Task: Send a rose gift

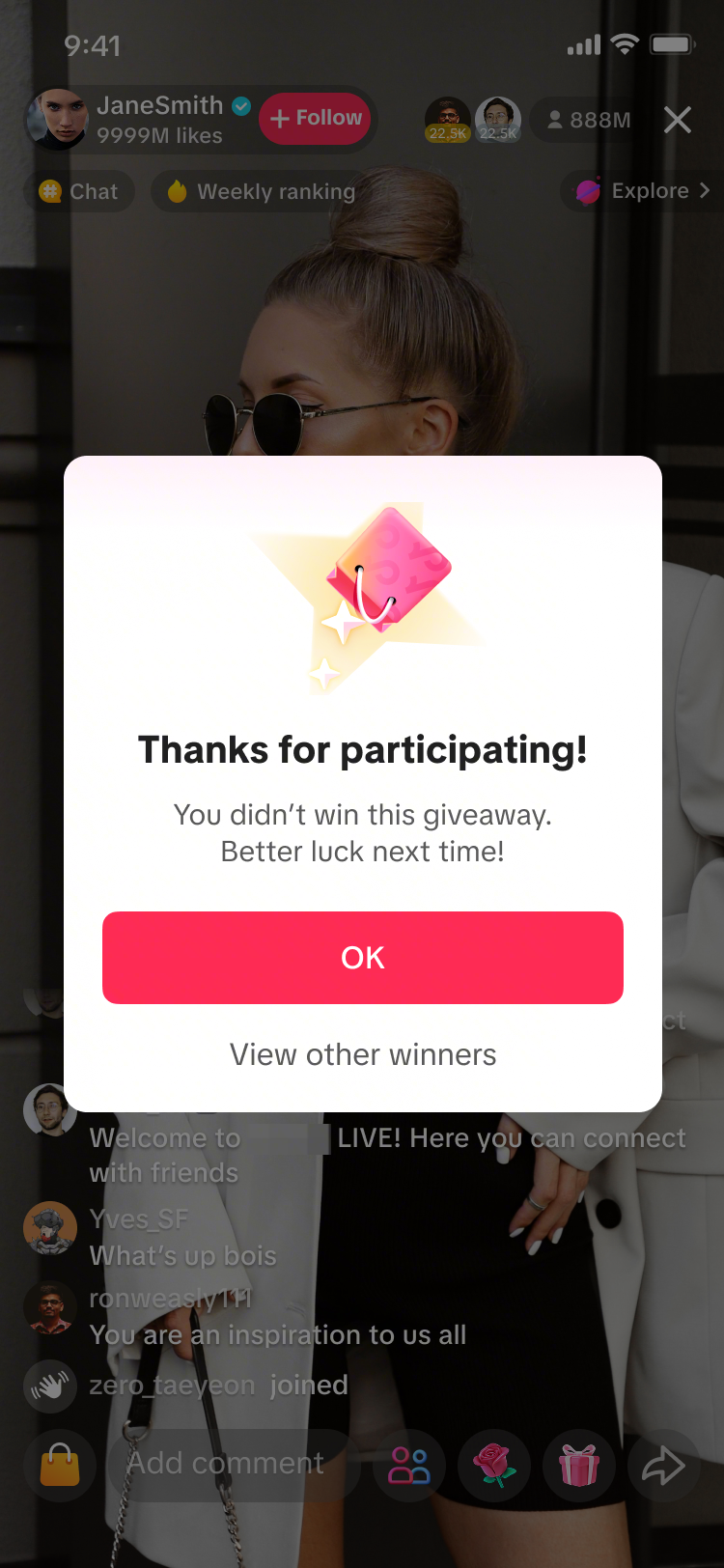Action: [494, 1465]
